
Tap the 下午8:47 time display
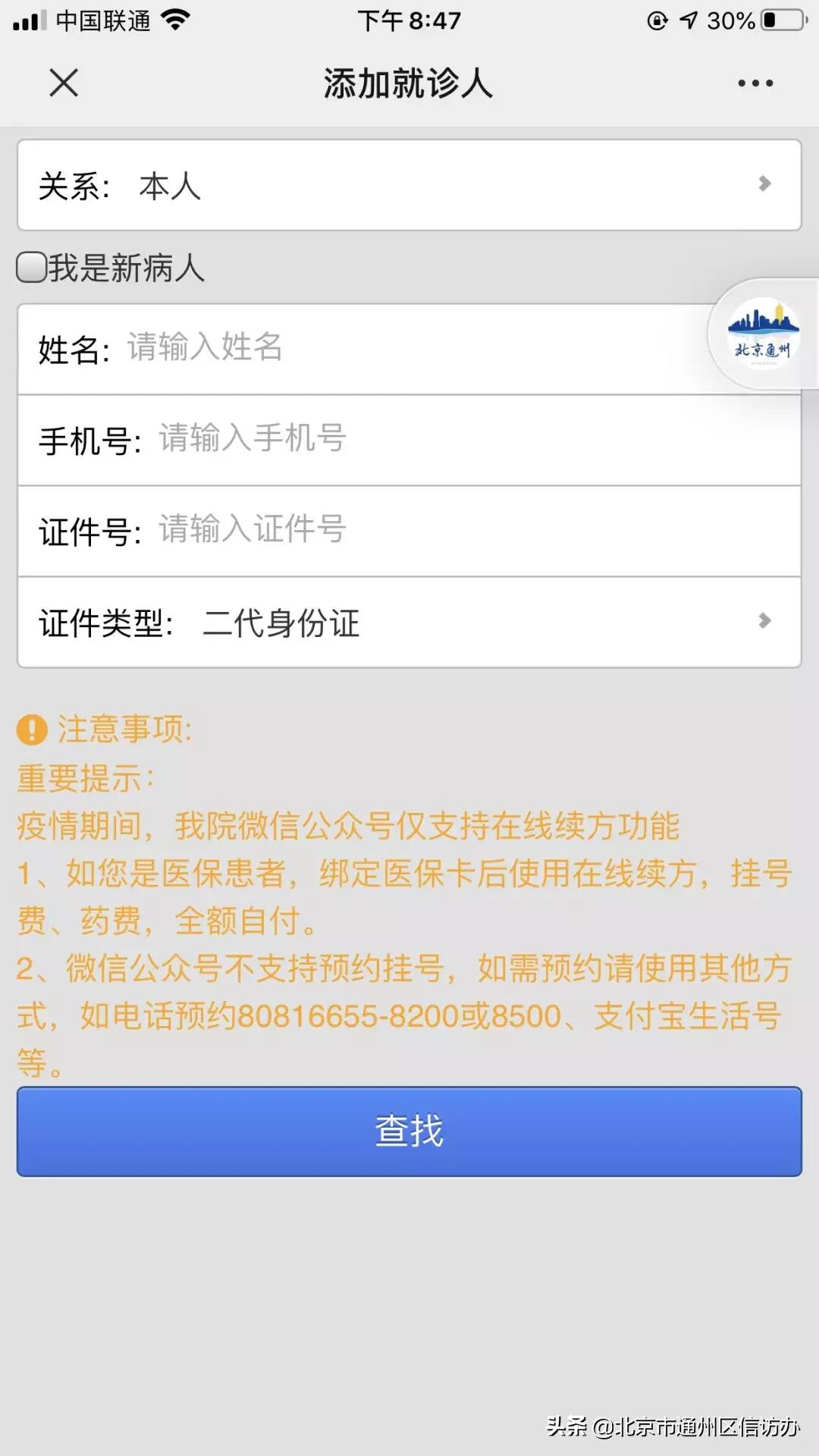[x=409, y=20]
